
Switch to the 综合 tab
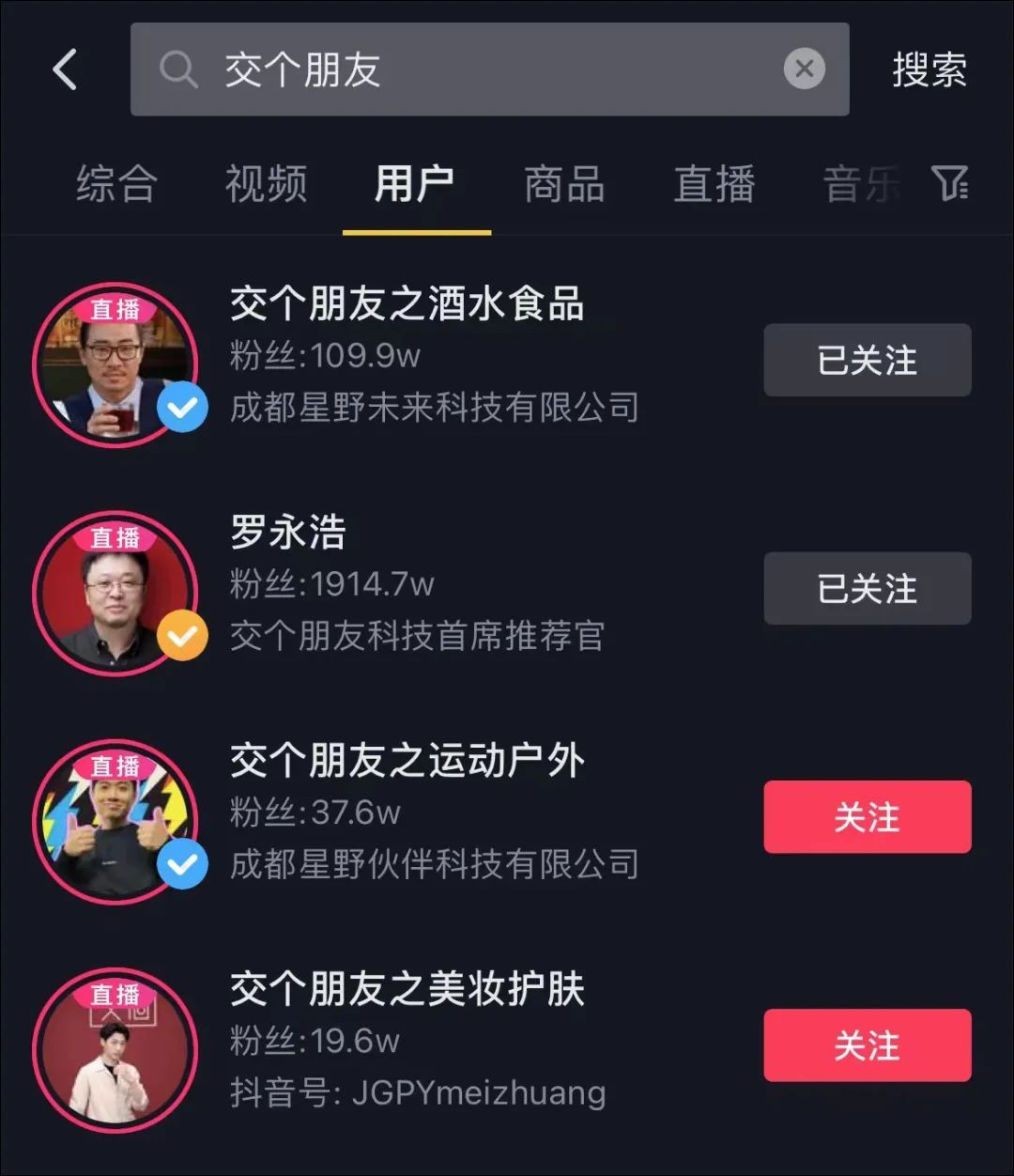click(116, 183)
